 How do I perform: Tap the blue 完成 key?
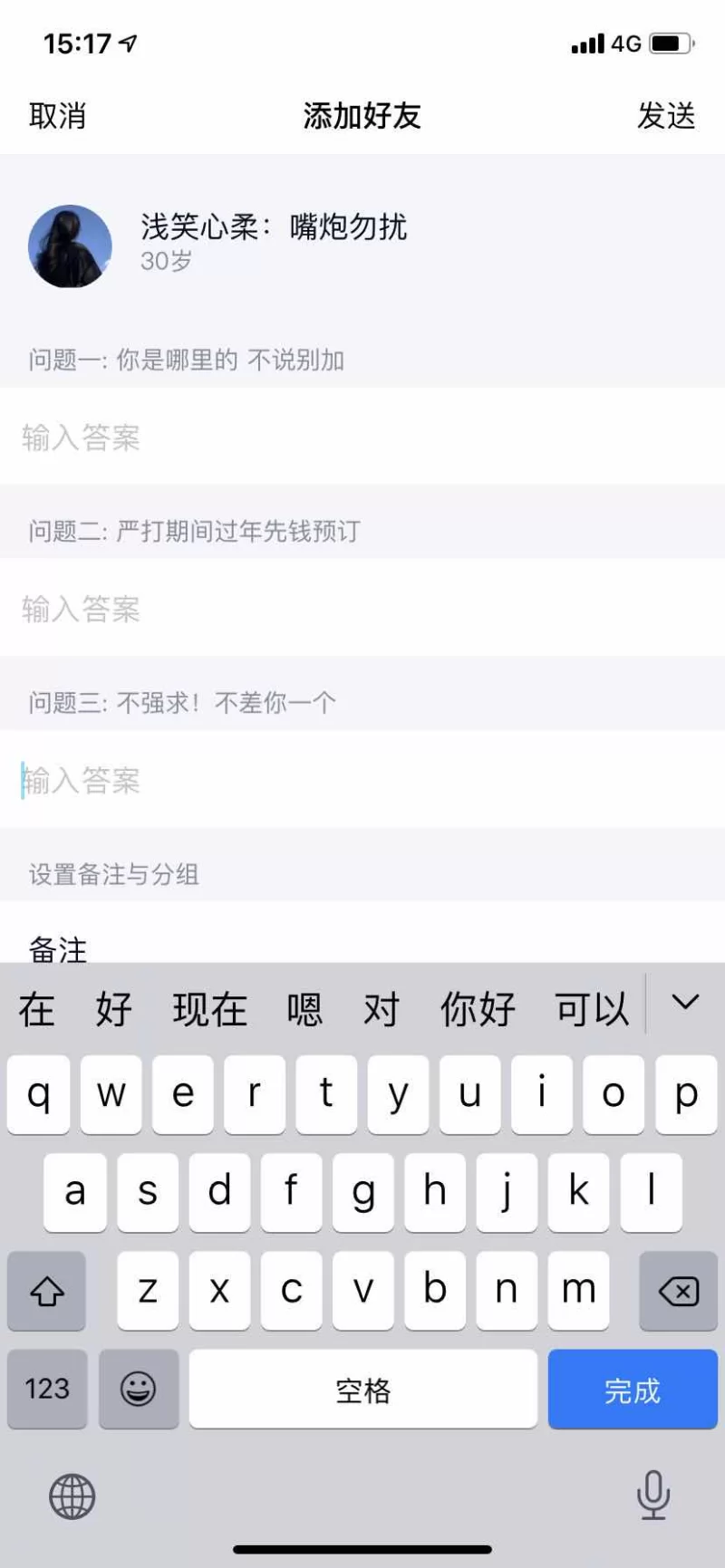pyautogui.click(x=632, y=1390)
